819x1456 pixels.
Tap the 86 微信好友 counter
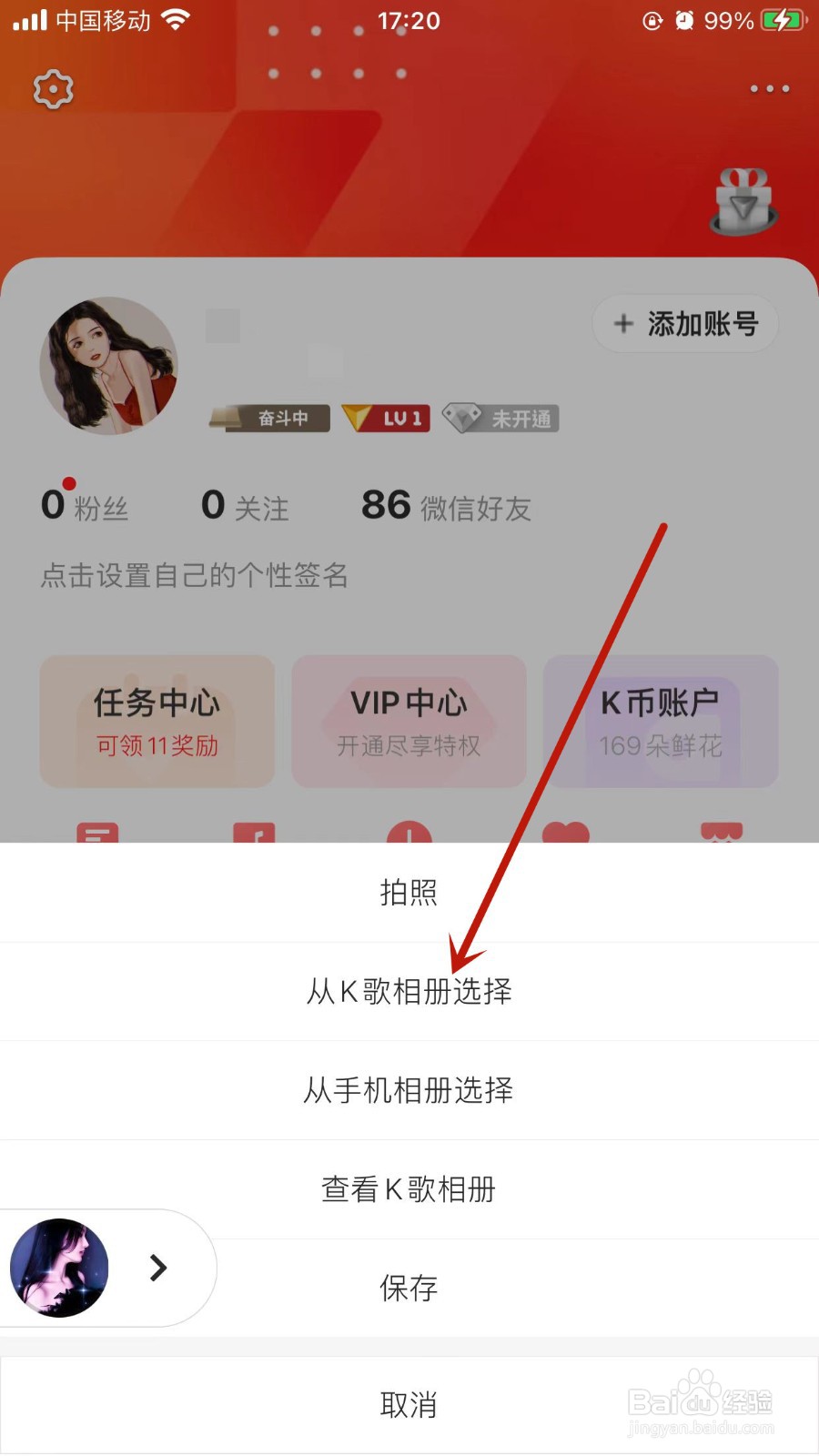[x=446, y=506]
